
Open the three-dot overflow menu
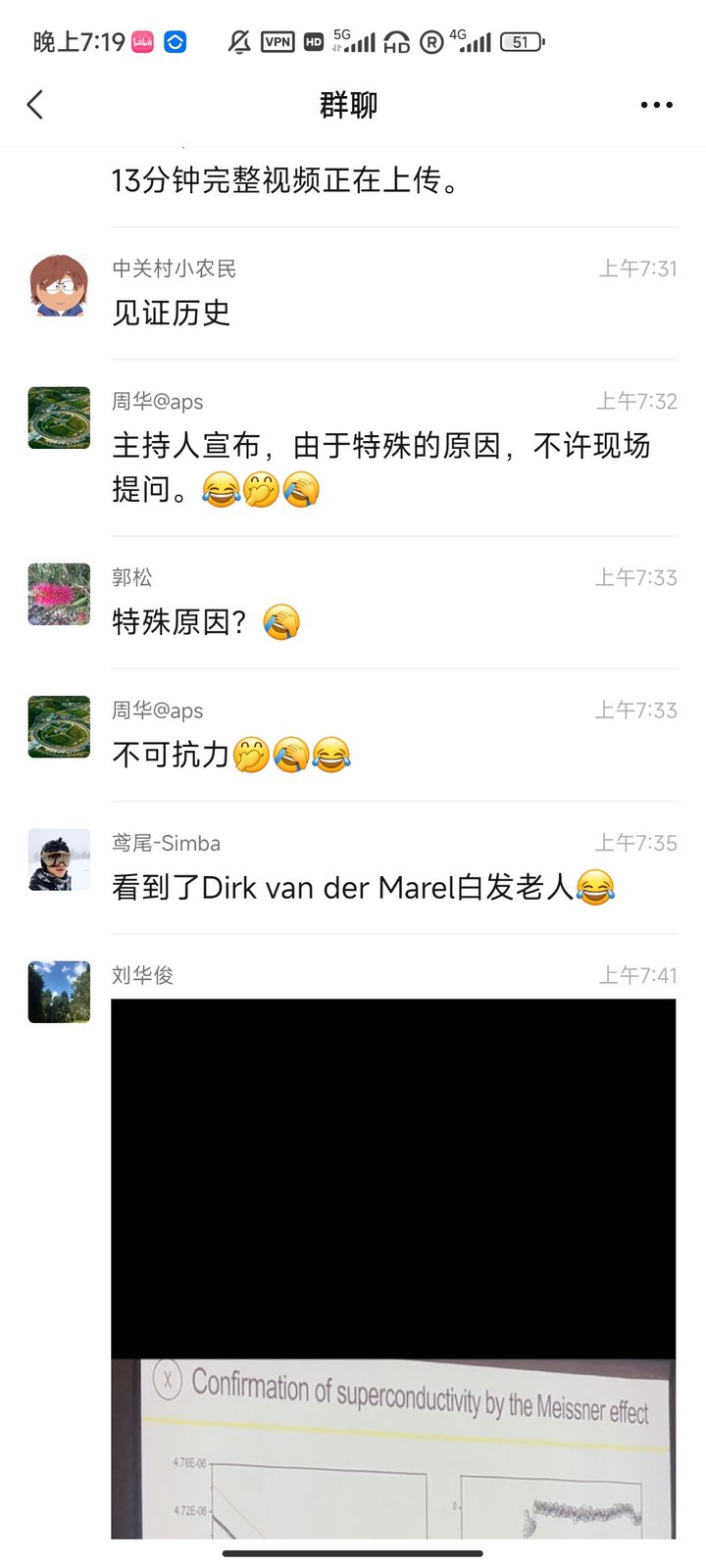(656, 105)
